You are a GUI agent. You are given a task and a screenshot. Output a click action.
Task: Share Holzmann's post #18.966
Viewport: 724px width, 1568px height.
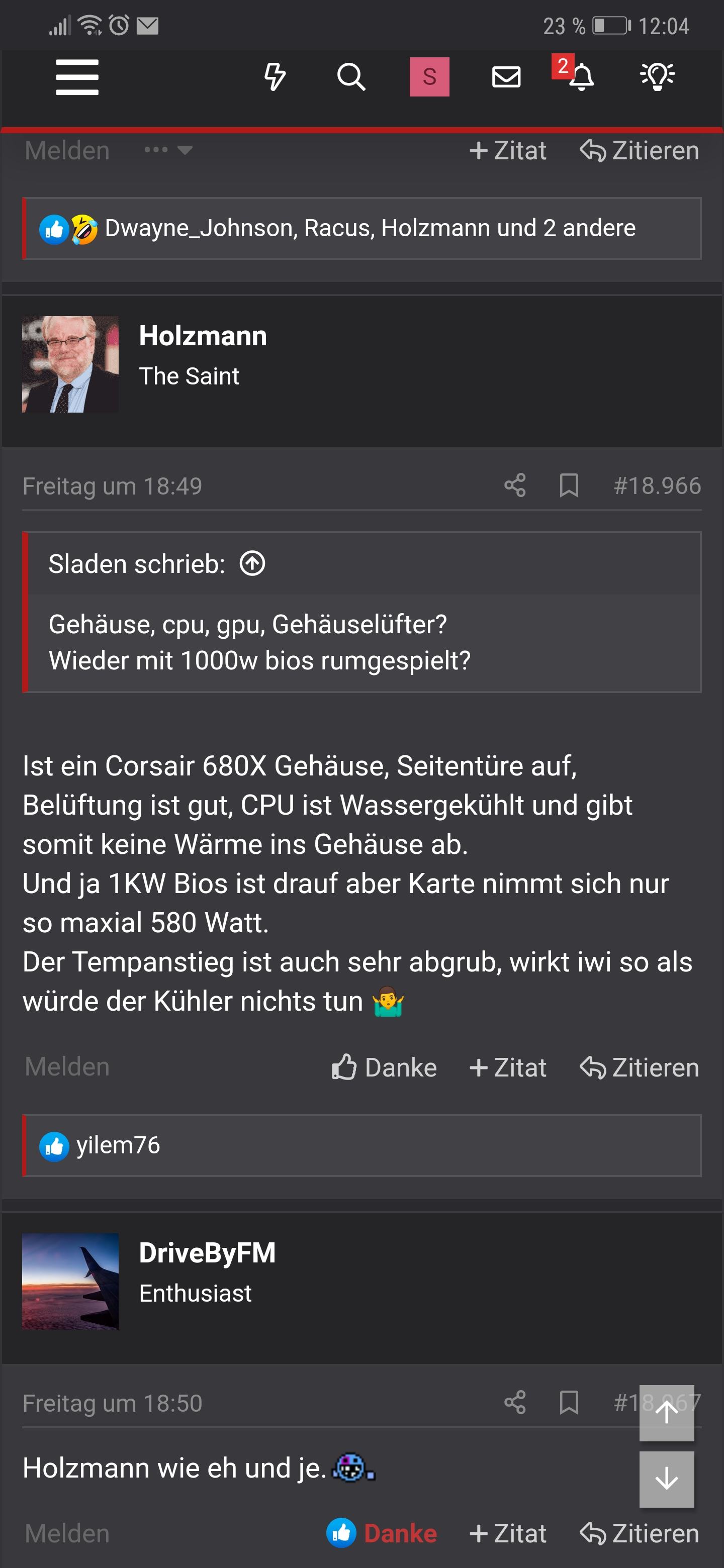pyautogui.click(x=514, y=486)
